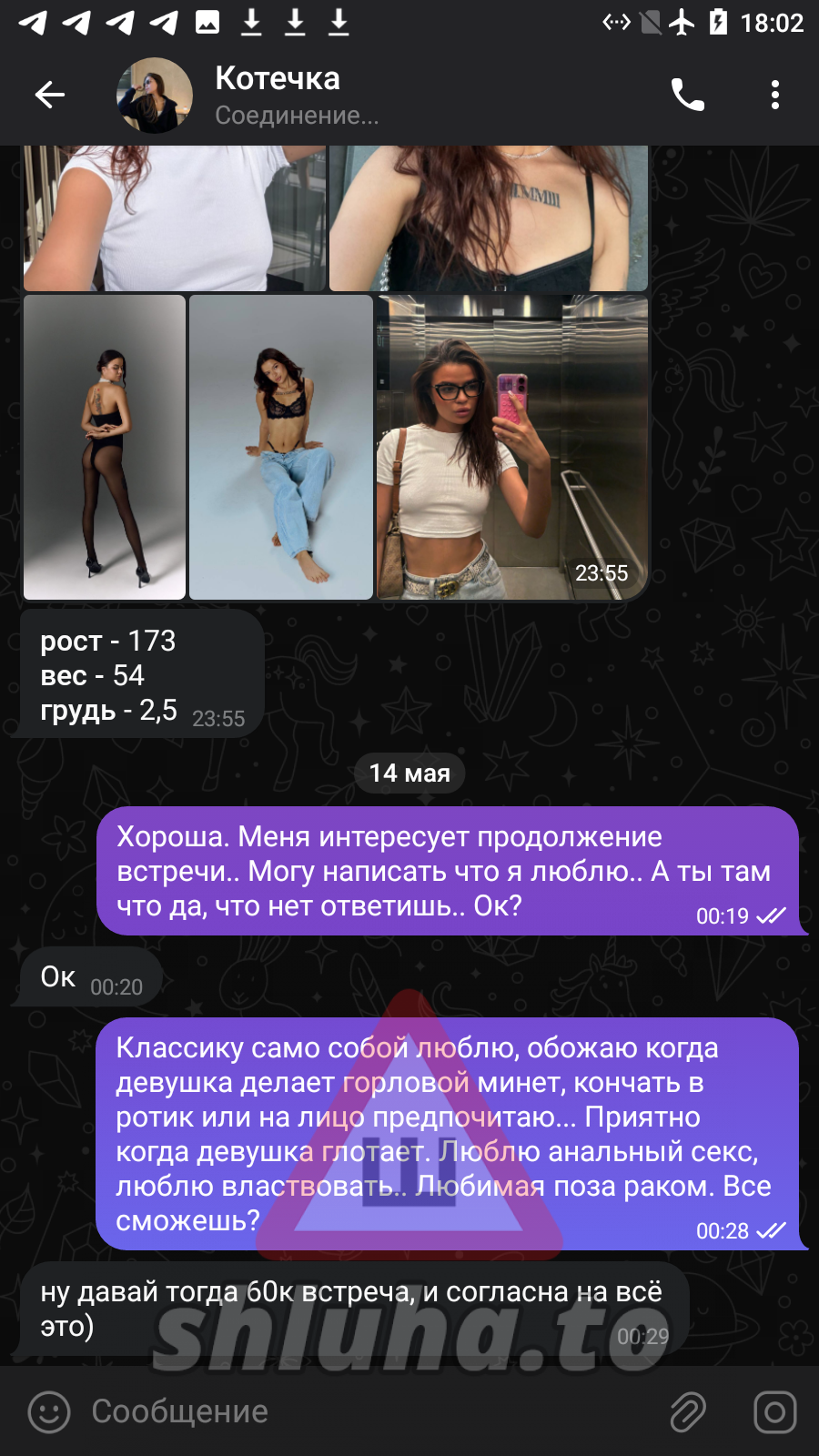Open Котечка's profile from the header
Image resolution: width=819 pixels, height=1456 pixels.
(x=278, y=95)
